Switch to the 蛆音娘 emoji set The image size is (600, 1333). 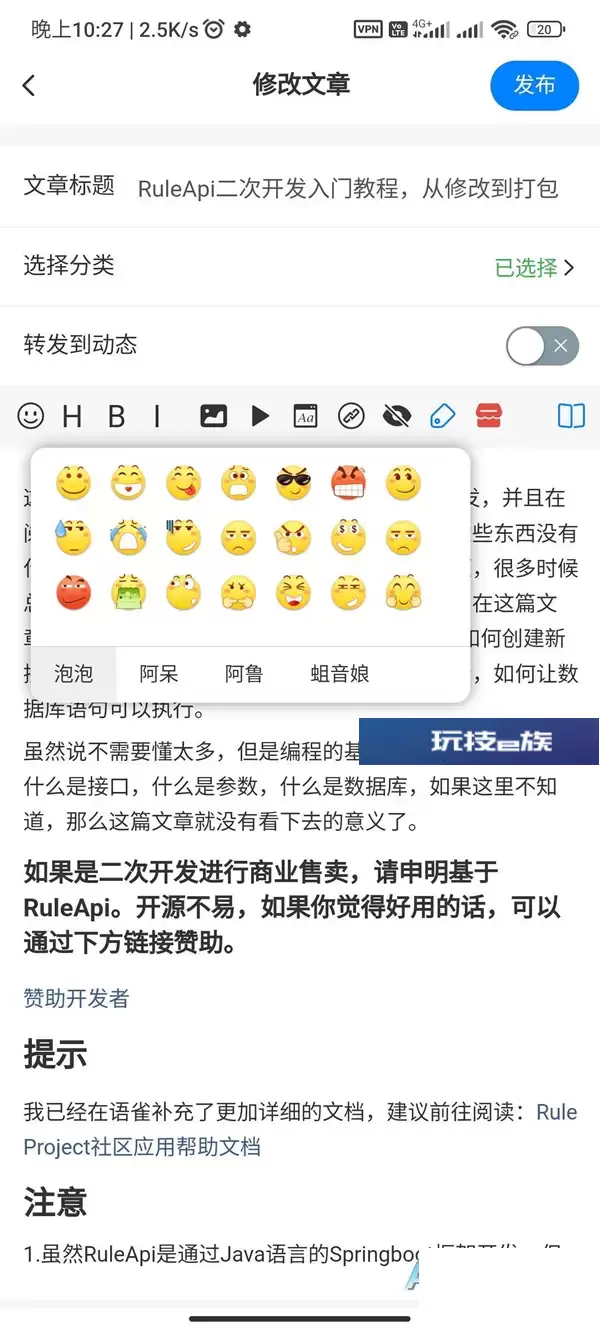point(340,674)
